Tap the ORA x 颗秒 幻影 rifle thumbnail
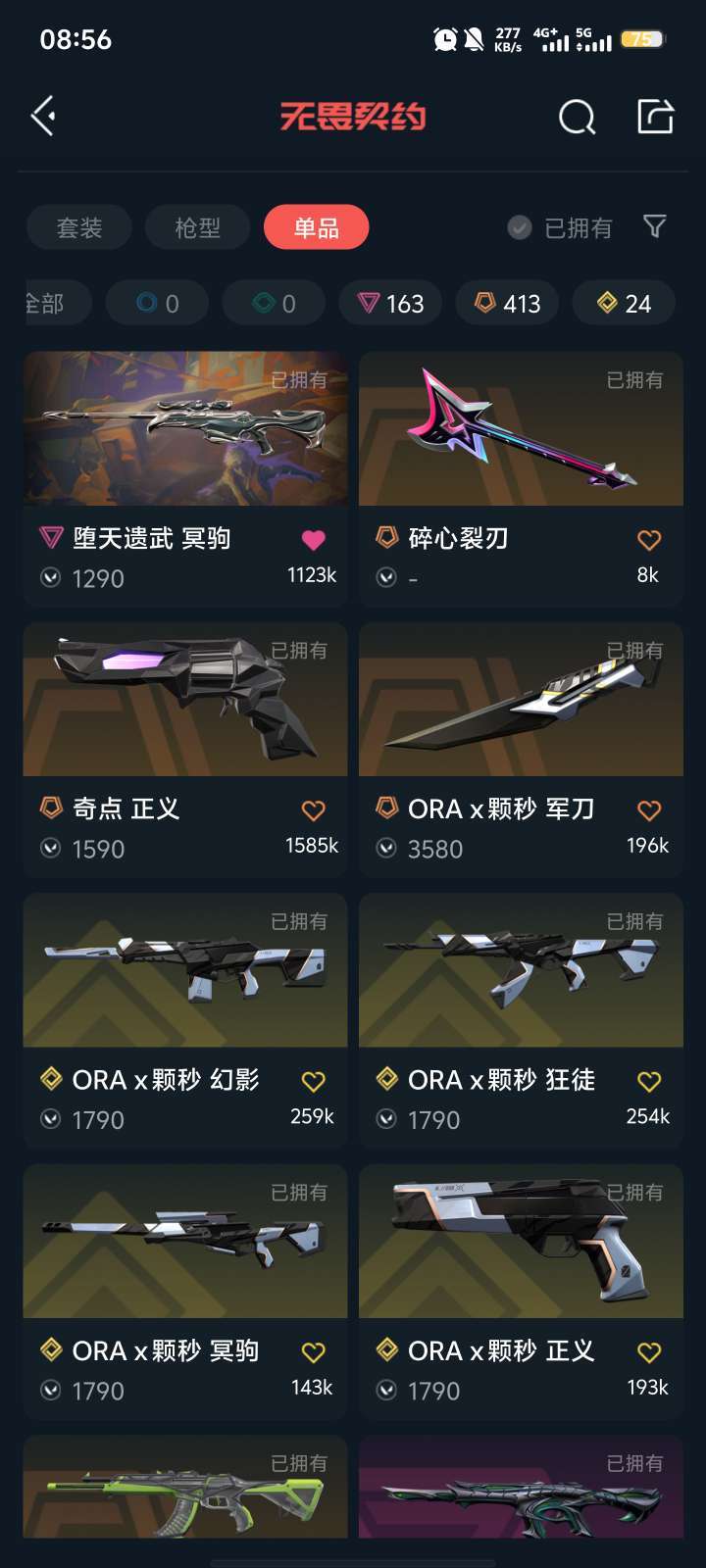Screen dimensions: 706x1568 184,970
